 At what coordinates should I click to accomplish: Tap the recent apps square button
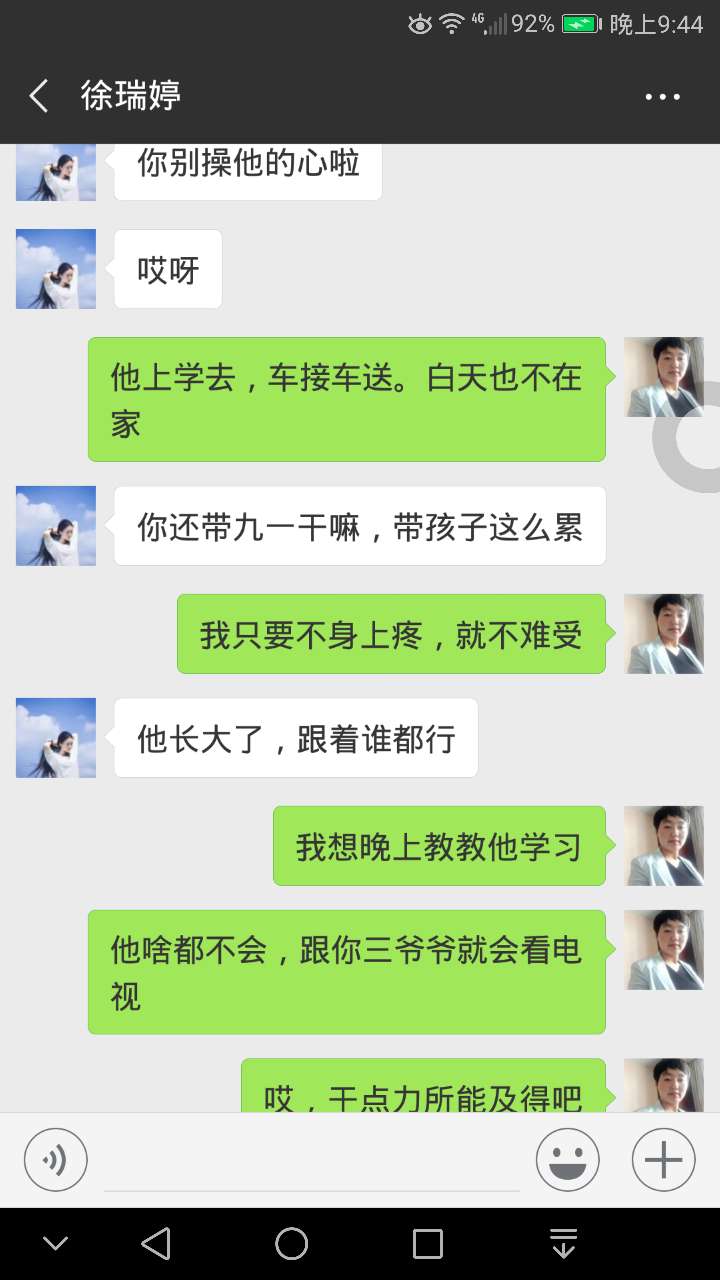(427, 1244)
